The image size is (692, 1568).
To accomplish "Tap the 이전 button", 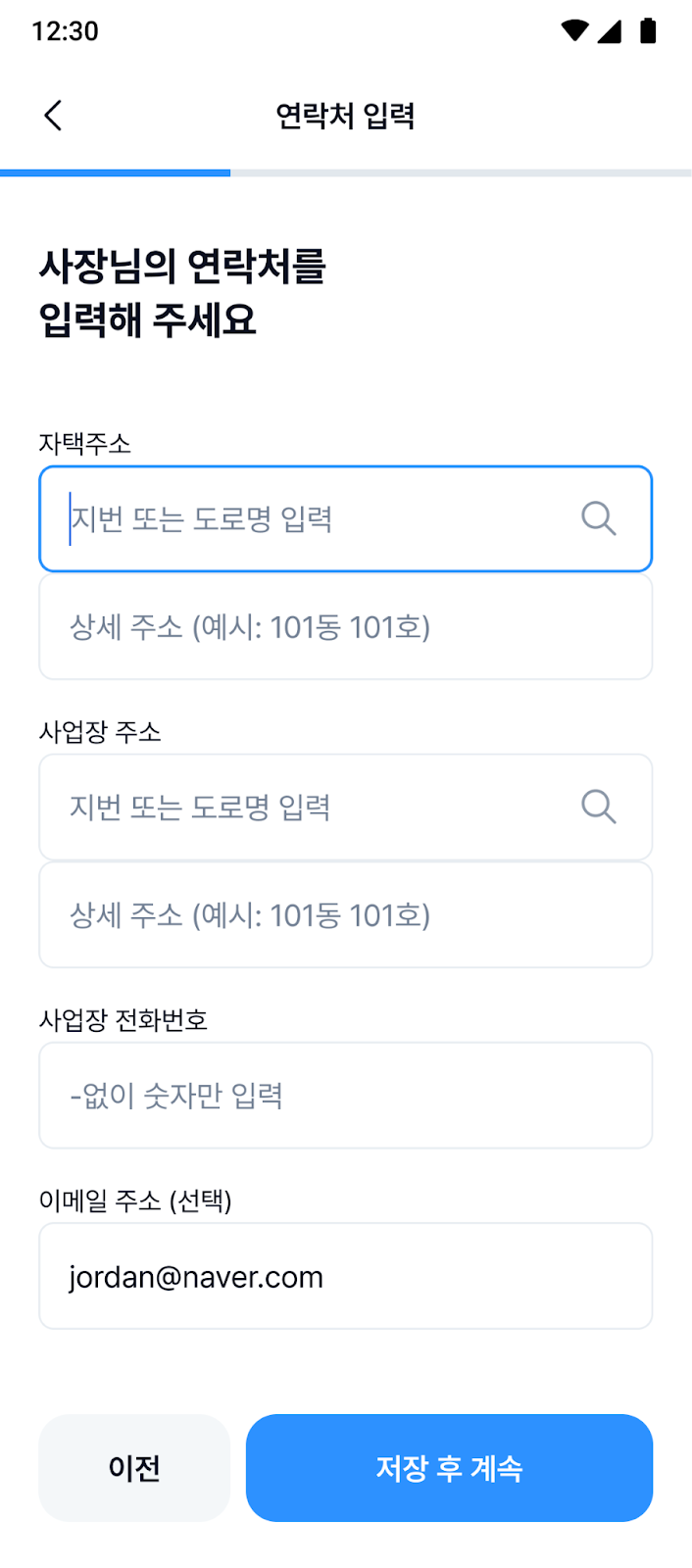I will pyautogui.click(x=134, y=1468).
